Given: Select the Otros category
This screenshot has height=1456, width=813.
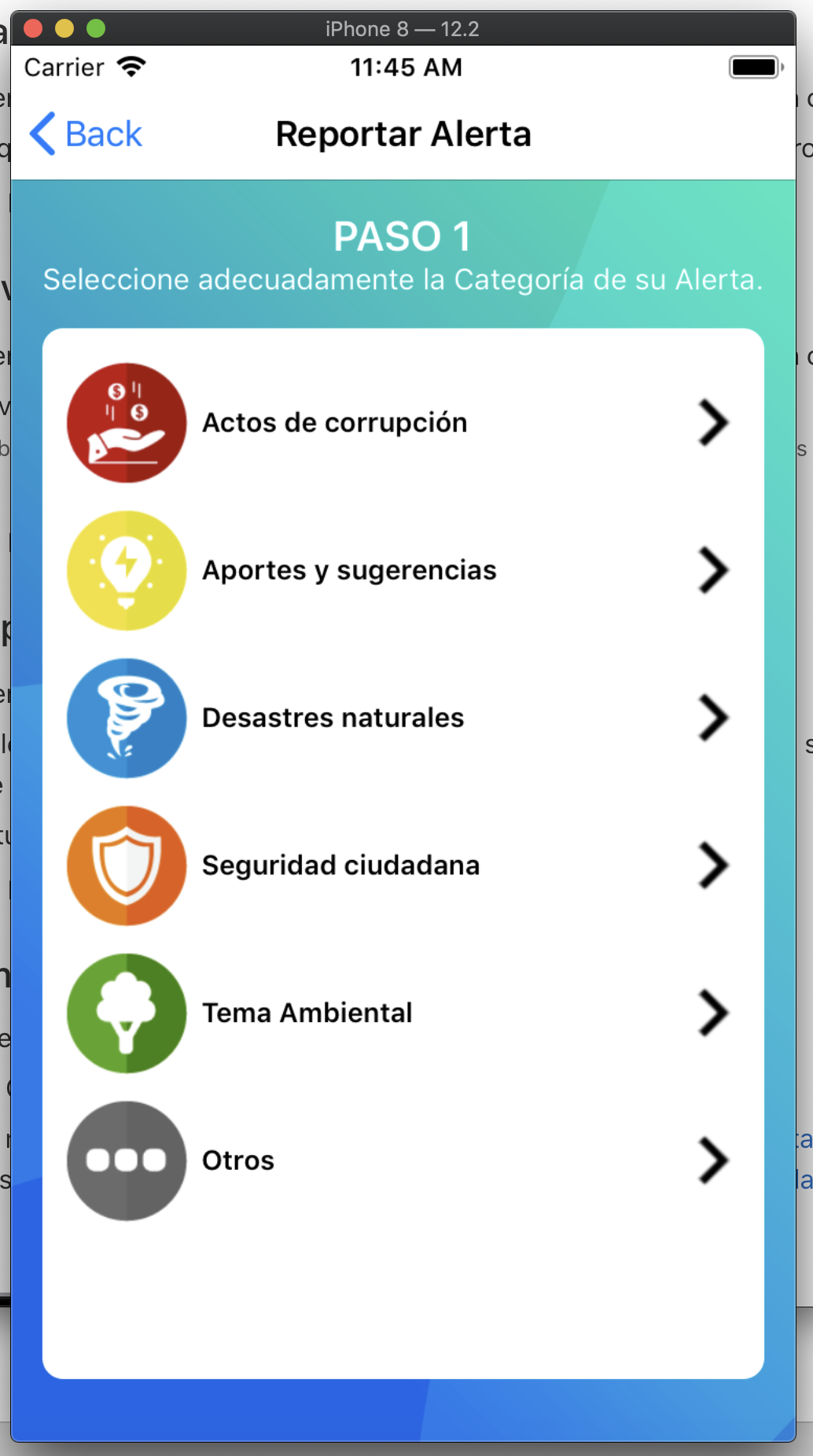Looking at the screenshot, I should [238, 1160].
